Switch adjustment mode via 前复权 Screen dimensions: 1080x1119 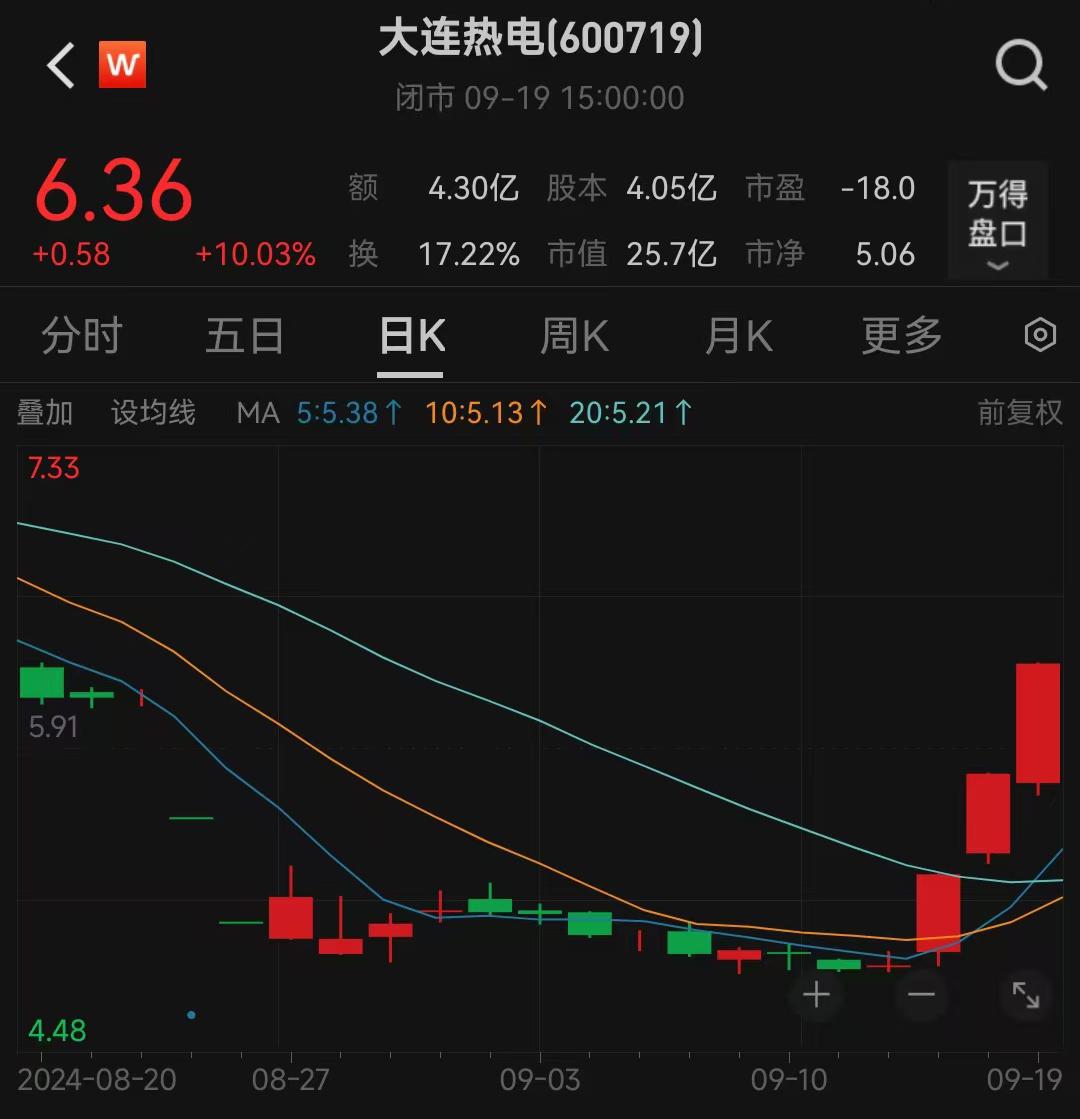1021,413
